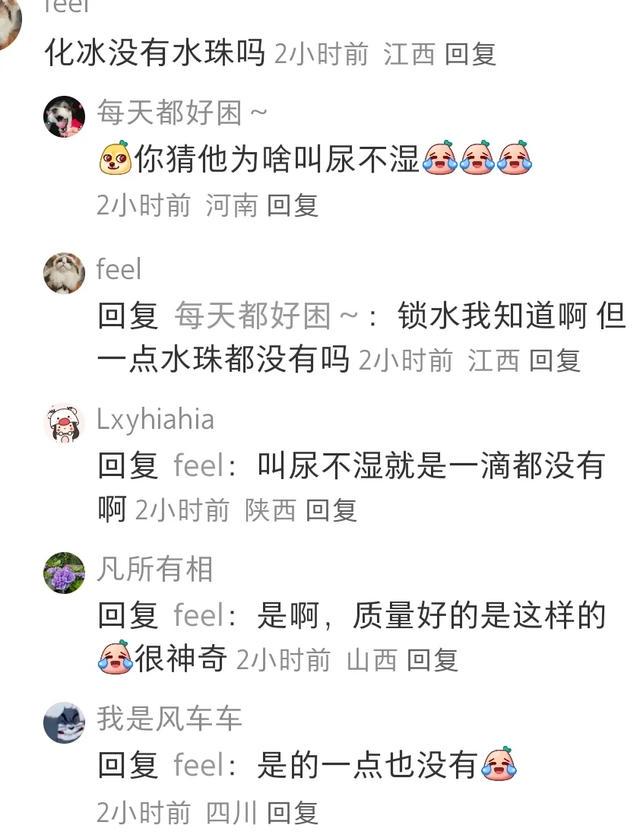
Task: View Lxyhiahia's avatar
Action: tap(64, 422)
